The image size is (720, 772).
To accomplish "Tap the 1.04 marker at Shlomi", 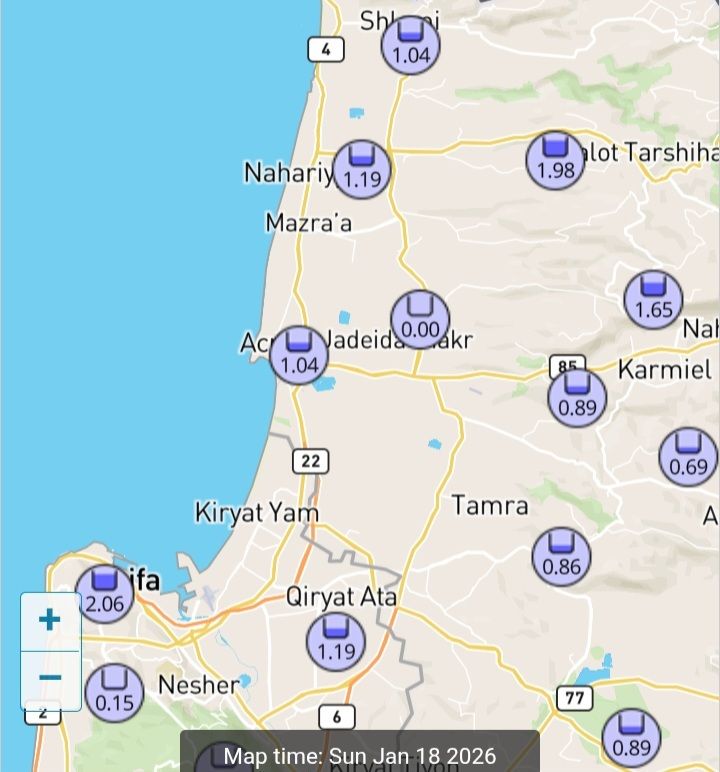I will click(410, 45).
